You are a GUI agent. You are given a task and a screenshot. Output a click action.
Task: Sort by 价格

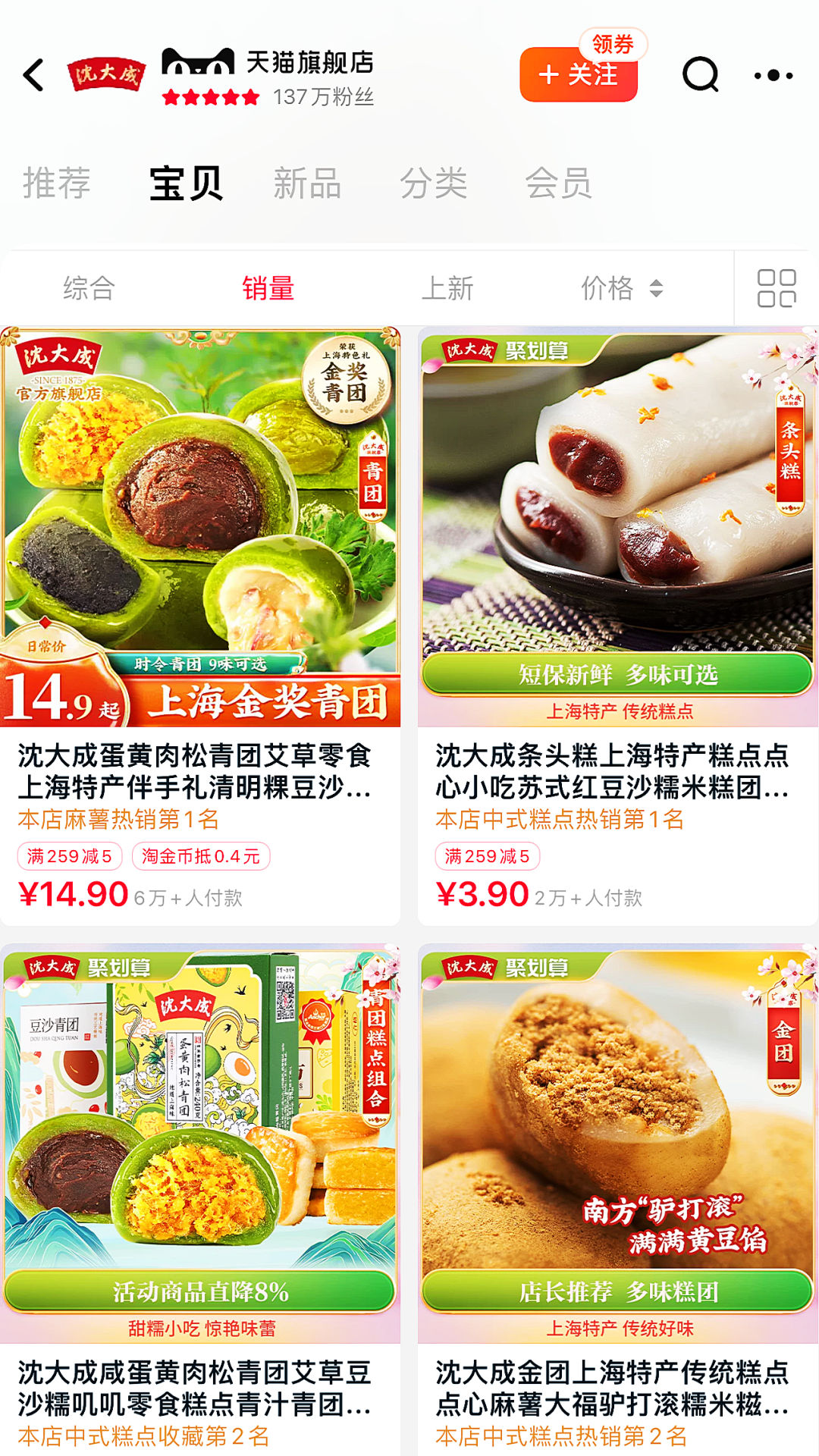620,288
